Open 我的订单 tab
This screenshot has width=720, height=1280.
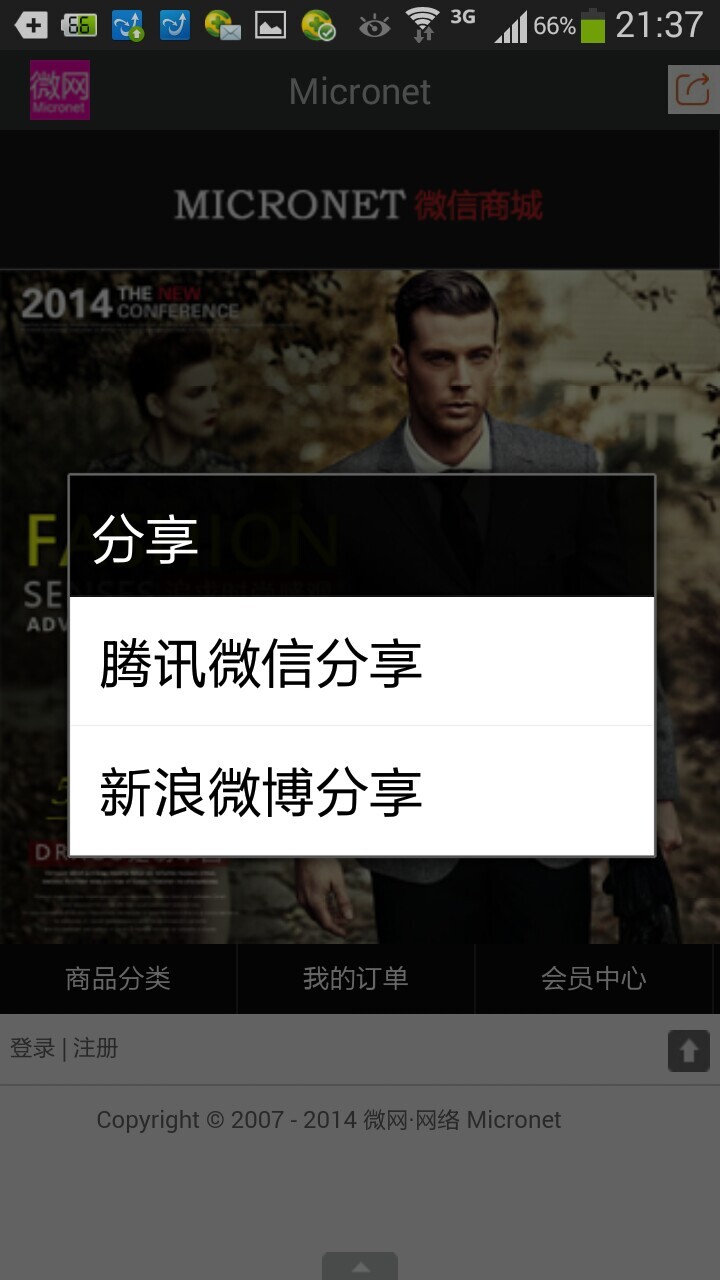(355, 978)
